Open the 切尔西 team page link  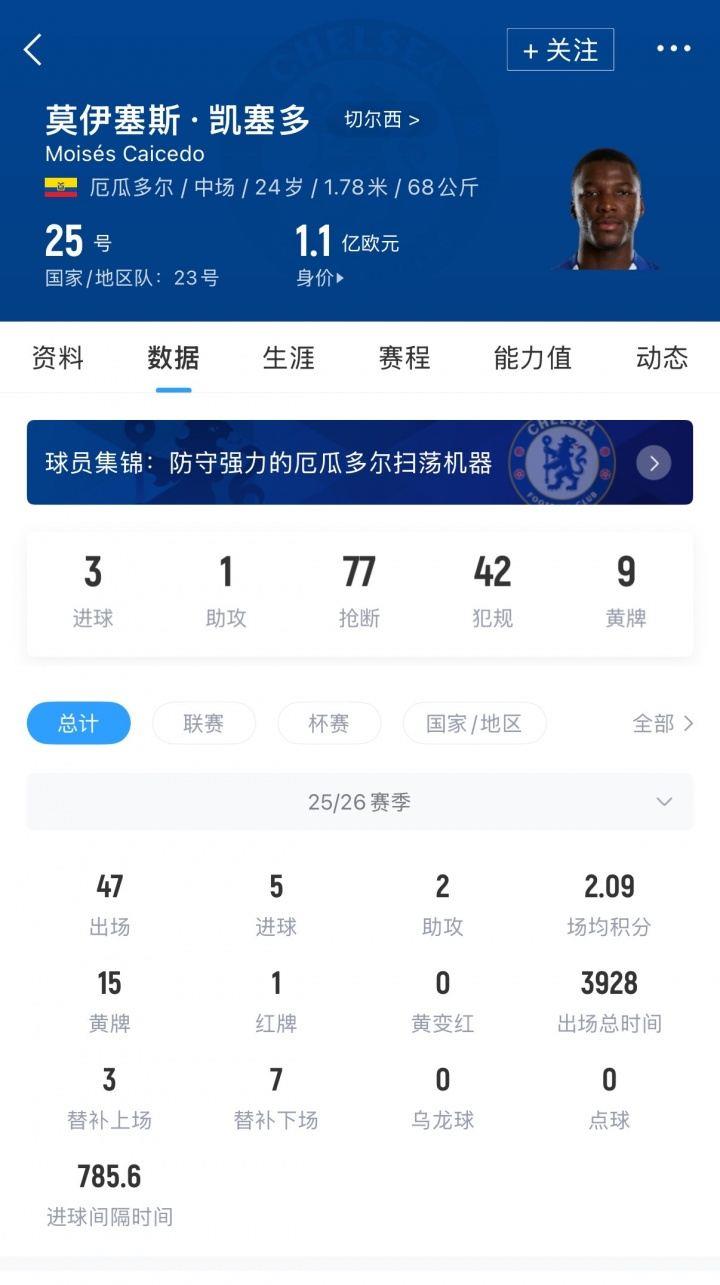coord(381,120)
